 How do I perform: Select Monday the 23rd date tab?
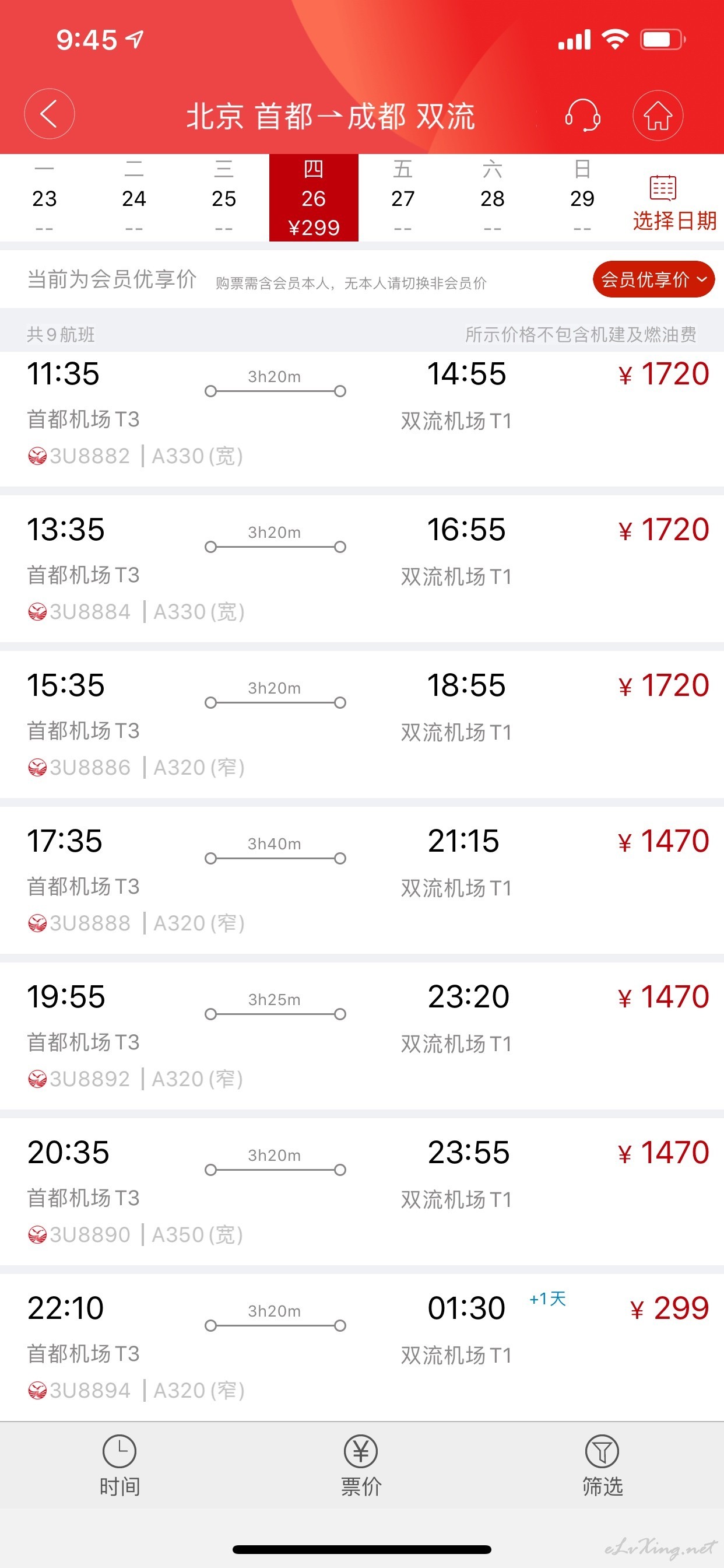coord(44,198)
